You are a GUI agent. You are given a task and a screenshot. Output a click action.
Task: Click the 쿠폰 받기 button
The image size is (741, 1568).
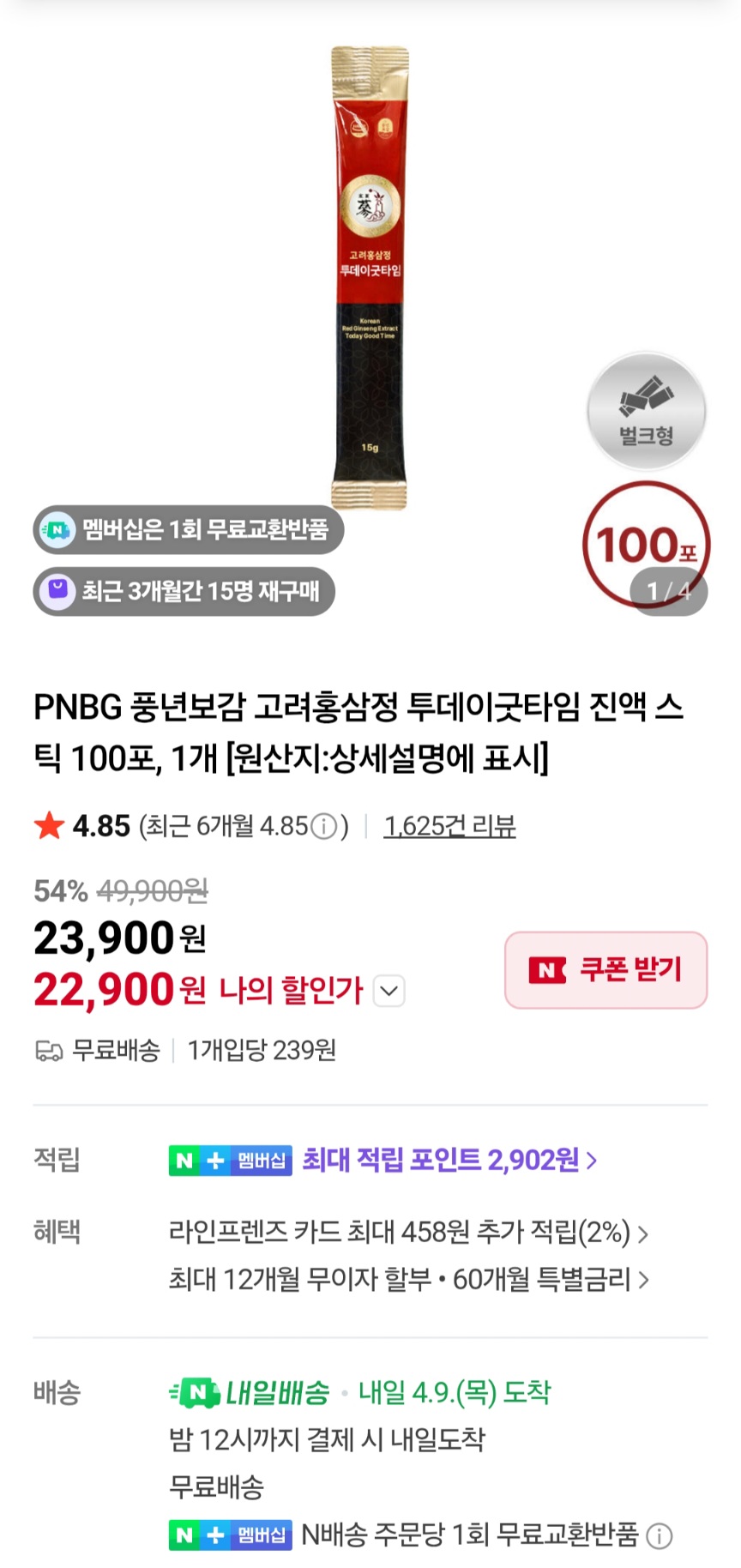pos(606,970)
